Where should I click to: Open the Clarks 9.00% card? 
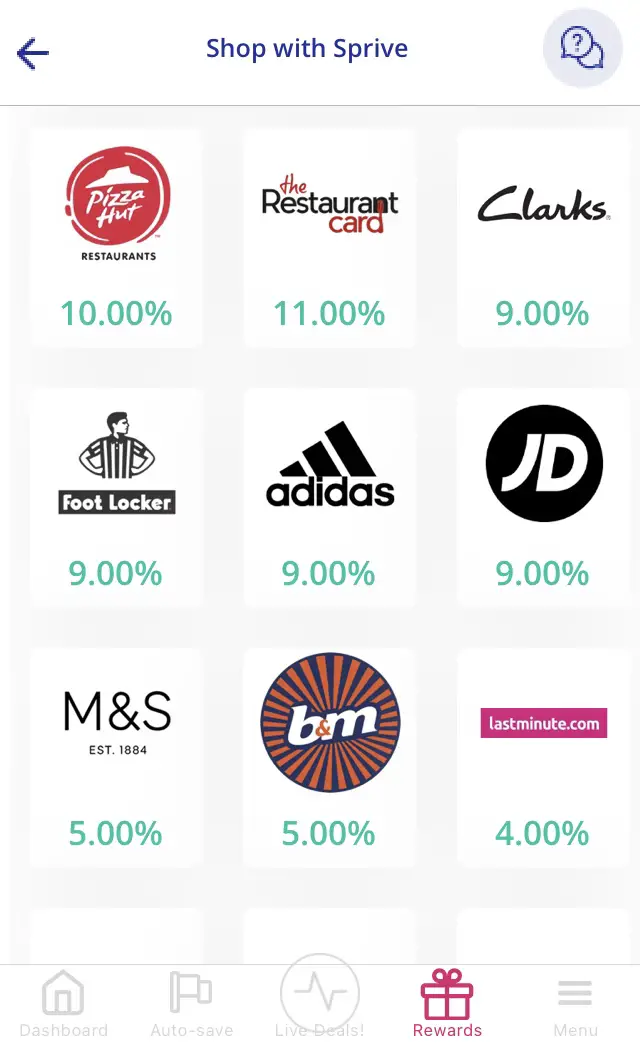pos(542,237)
